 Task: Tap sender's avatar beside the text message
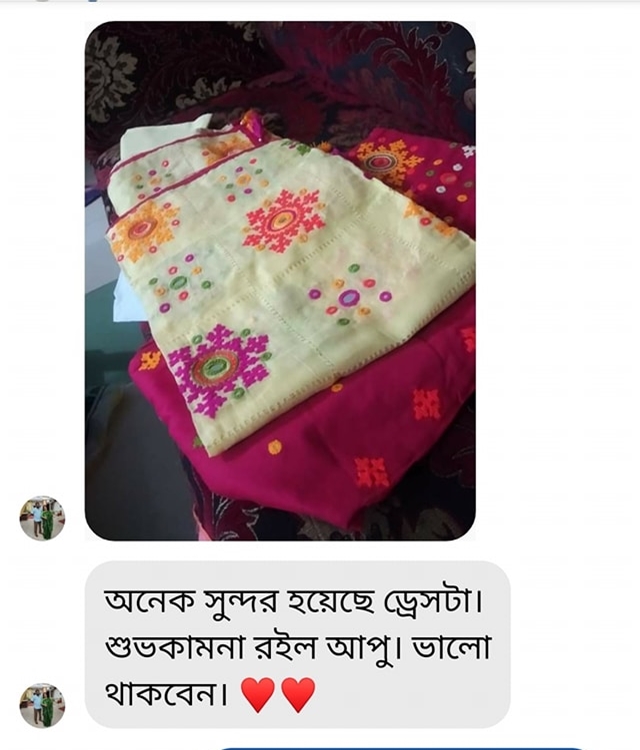coord(42,705)
